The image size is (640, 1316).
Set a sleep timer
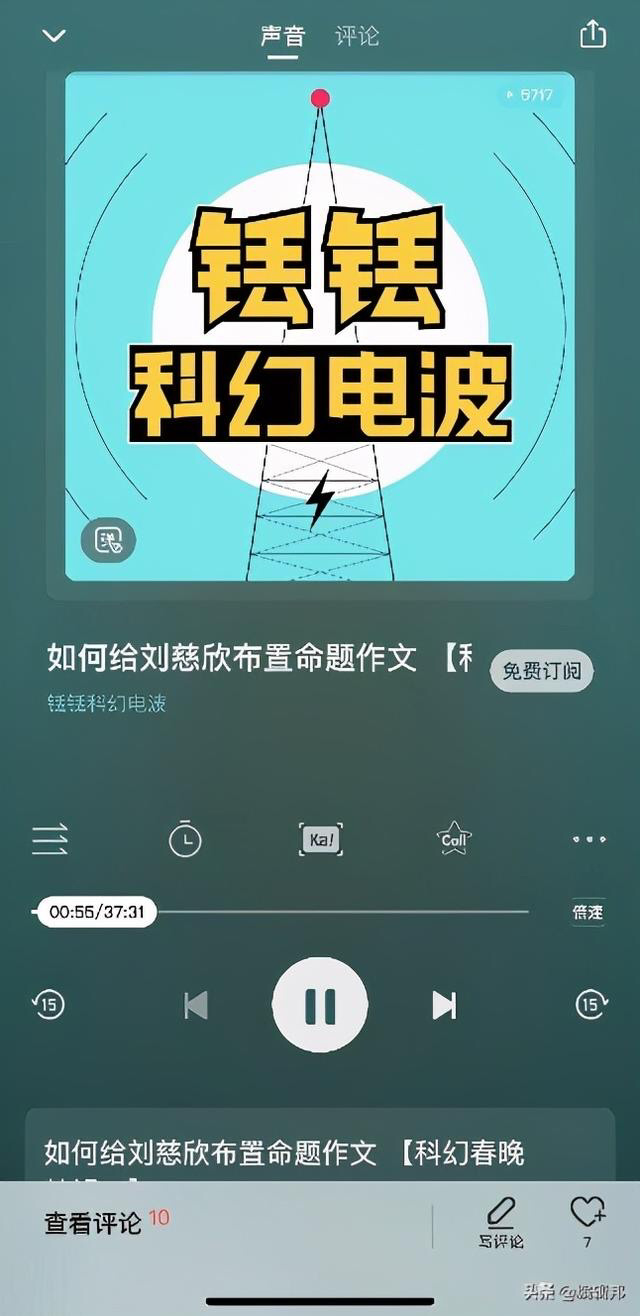click(x=184, y=839)
